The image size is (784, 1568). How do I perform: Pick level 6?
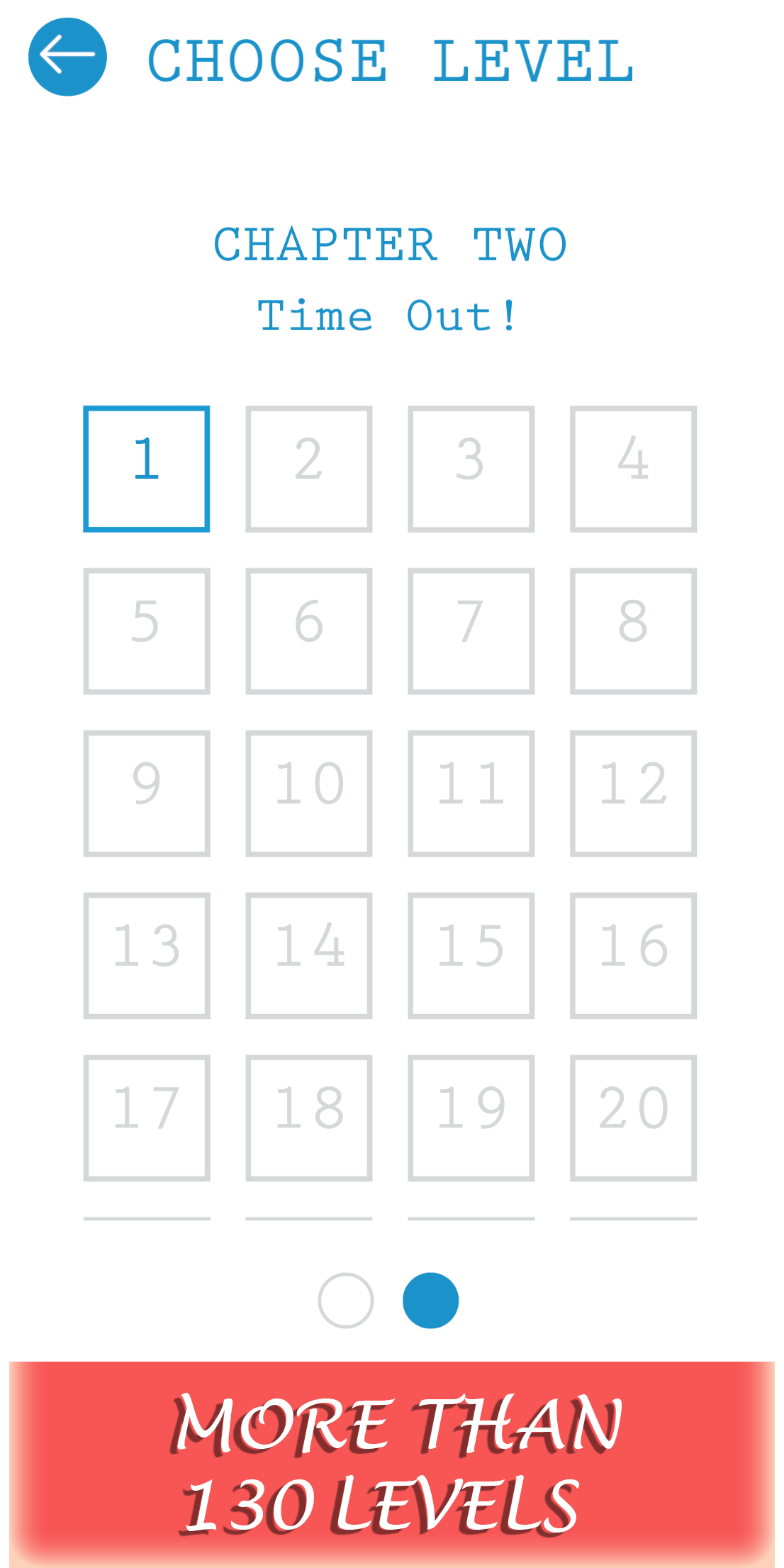tap(309, 631)
